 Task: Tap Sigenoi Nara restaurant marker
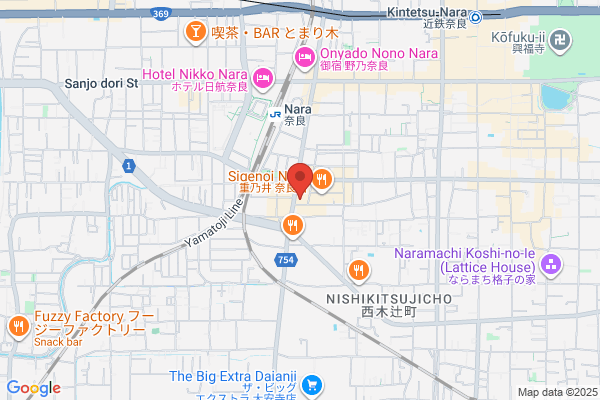(x=322, y=180)
